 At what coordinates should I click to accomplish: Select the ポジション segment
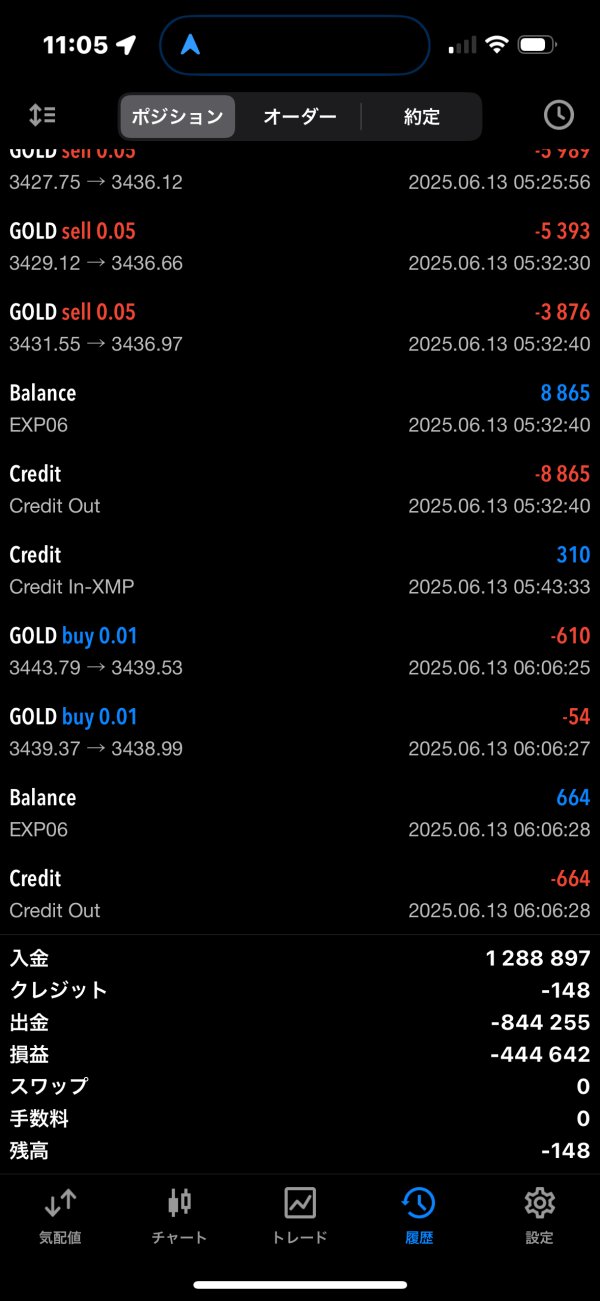(x=178, y=116)
